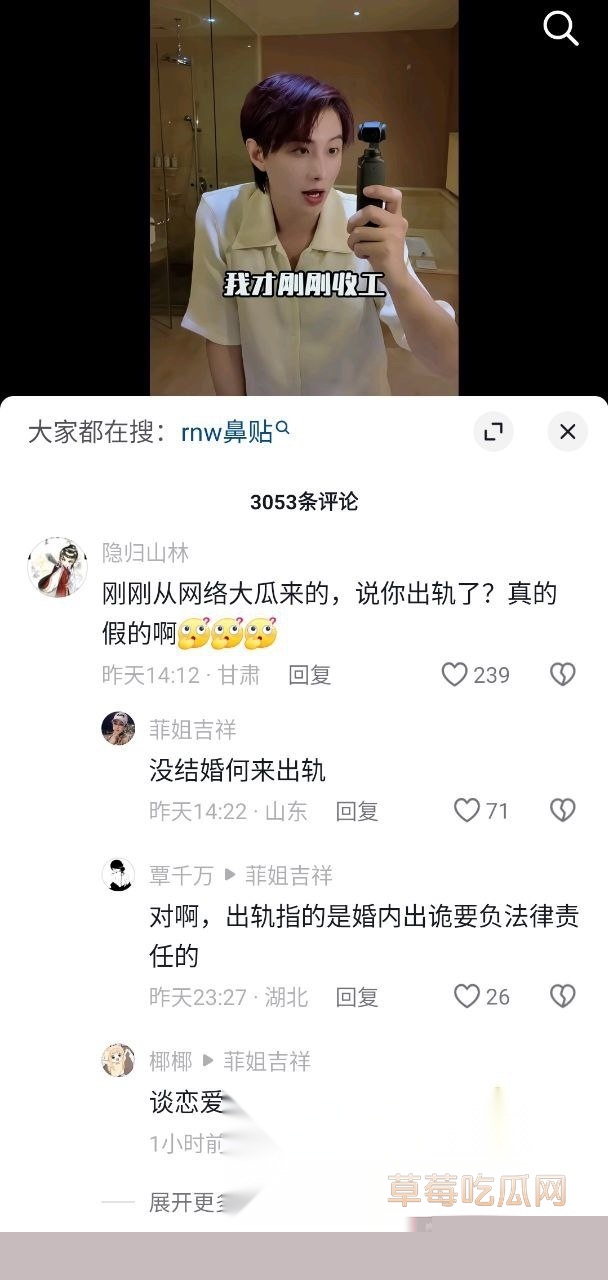The height and width of the screenshot is (1280, 608).
Task: Open 椰椰's avatar
Action: [x=118, y=1060]
